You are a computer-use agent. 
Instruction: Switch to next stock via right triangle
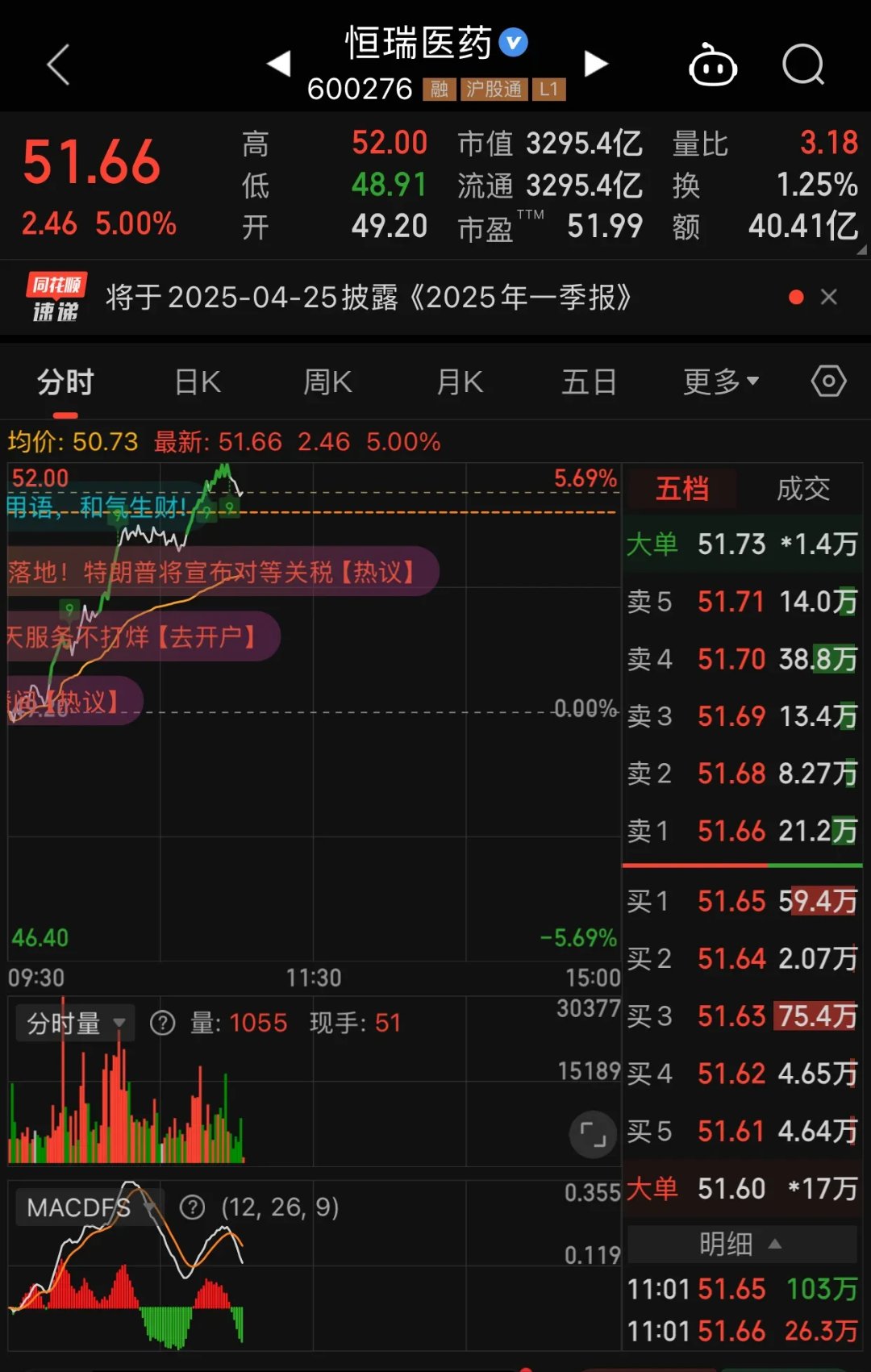[597, 65]
